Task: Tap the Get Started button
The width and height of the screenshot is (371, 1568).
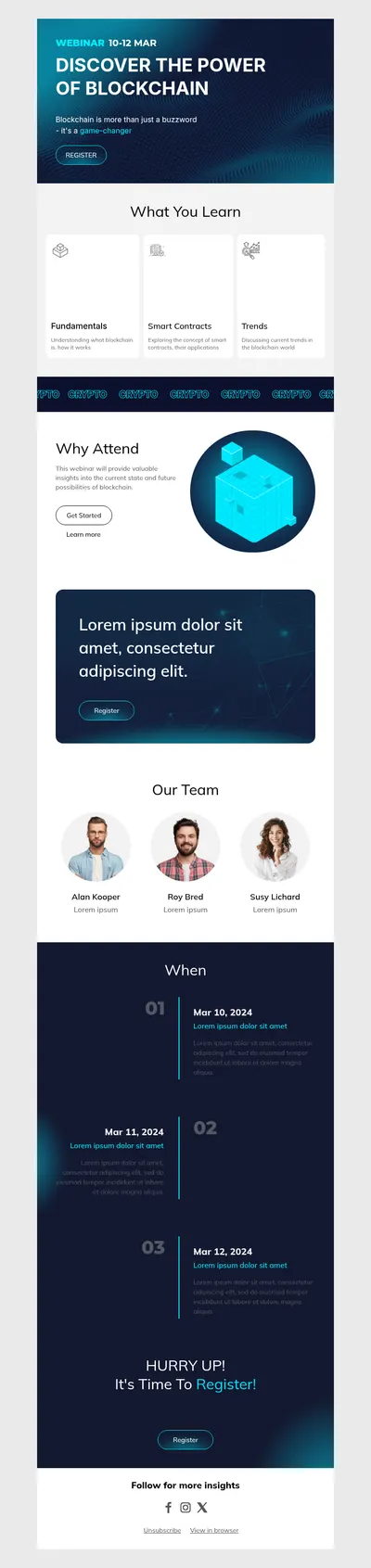Action: (83, 516)
